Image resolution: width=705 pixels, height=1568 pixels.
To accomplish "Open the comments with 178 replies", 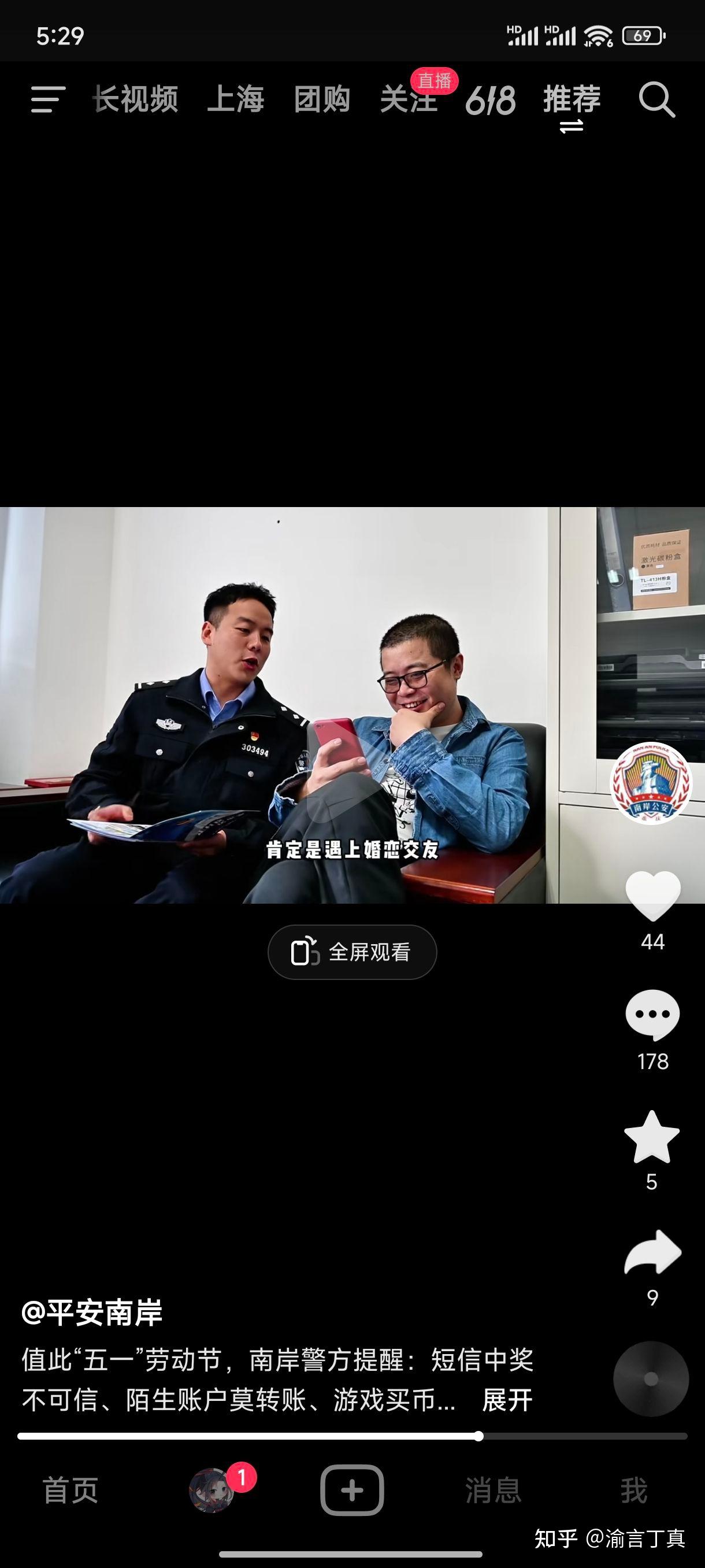I will click(x=652, y=1015).
